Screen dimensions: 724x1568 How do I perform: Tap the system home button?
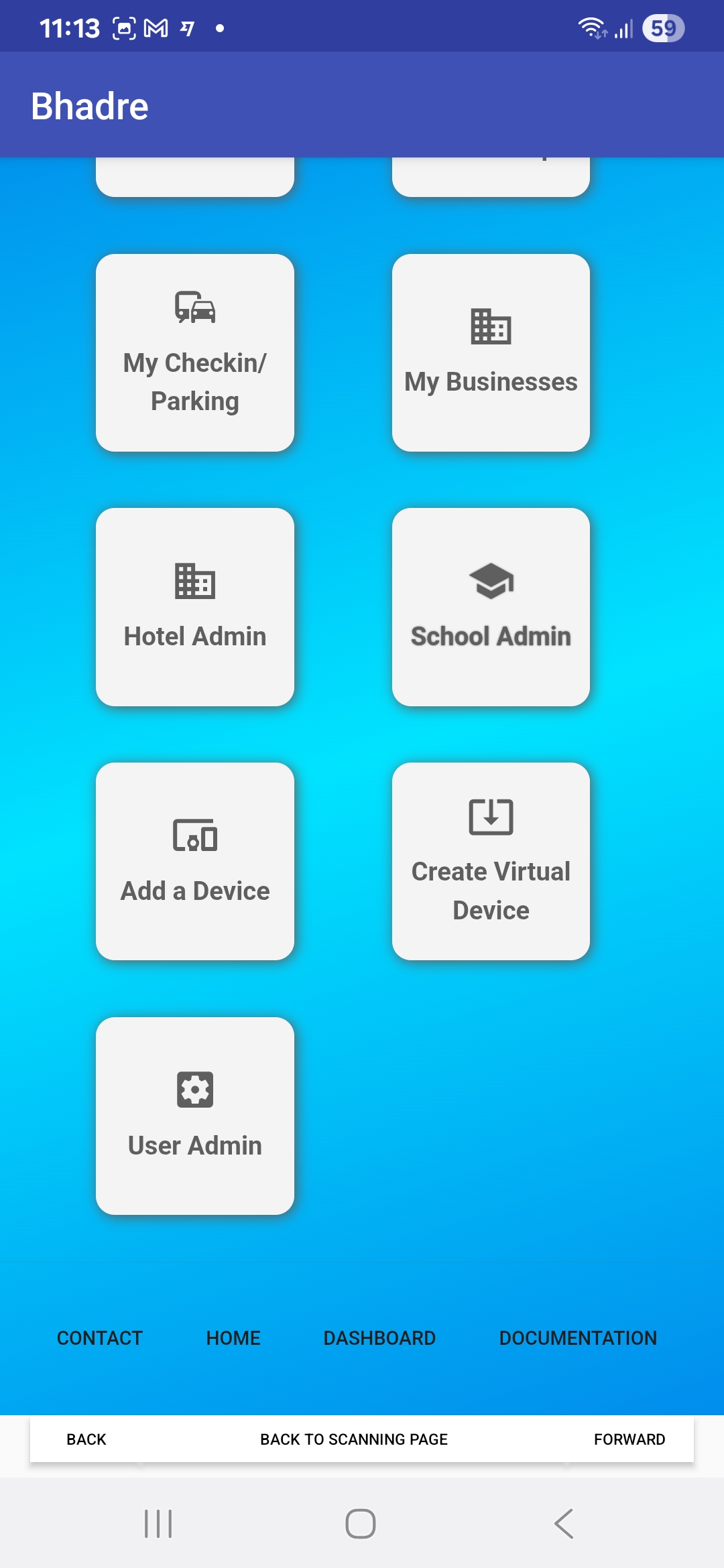[361, 1524]
